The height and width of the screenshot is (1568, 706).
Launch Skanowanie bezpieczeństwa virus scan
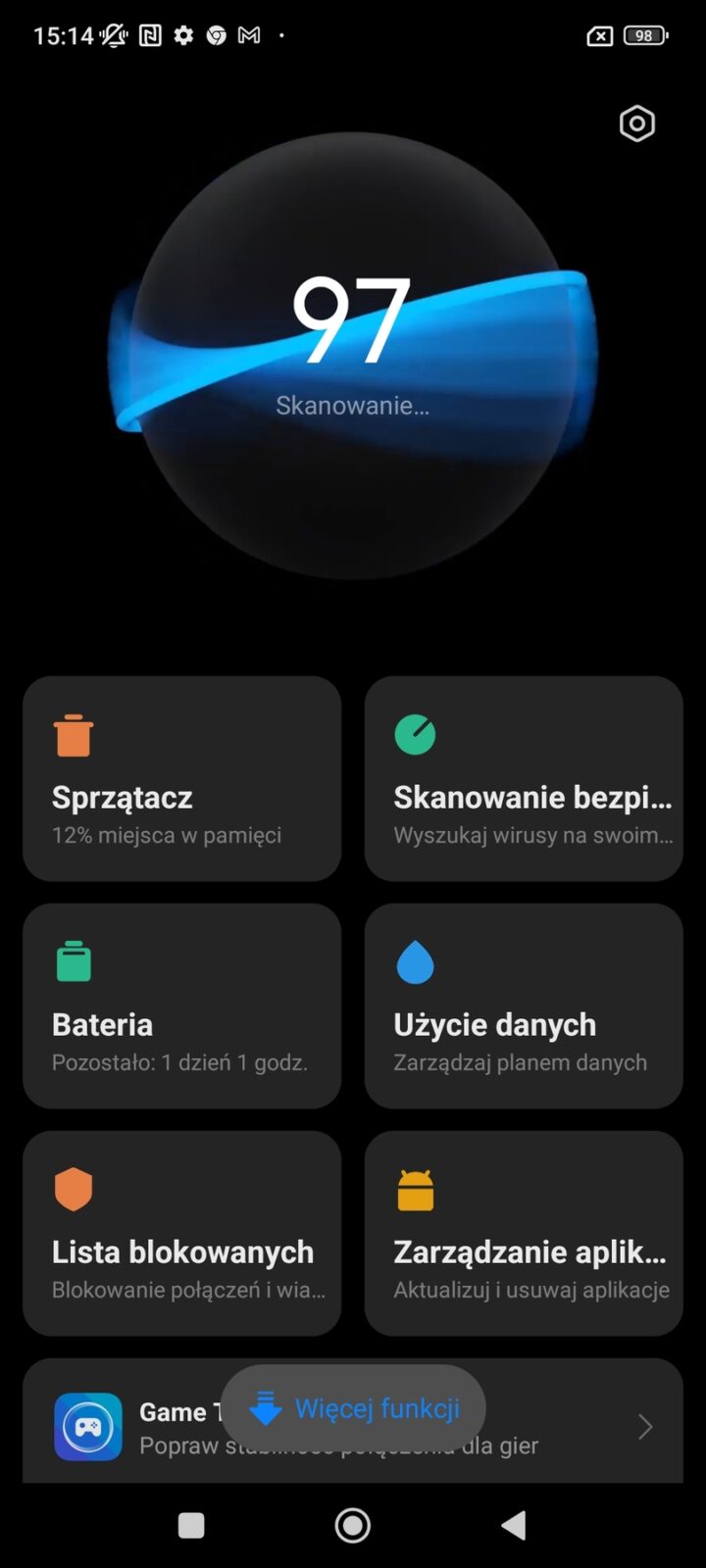coord(524,779)
